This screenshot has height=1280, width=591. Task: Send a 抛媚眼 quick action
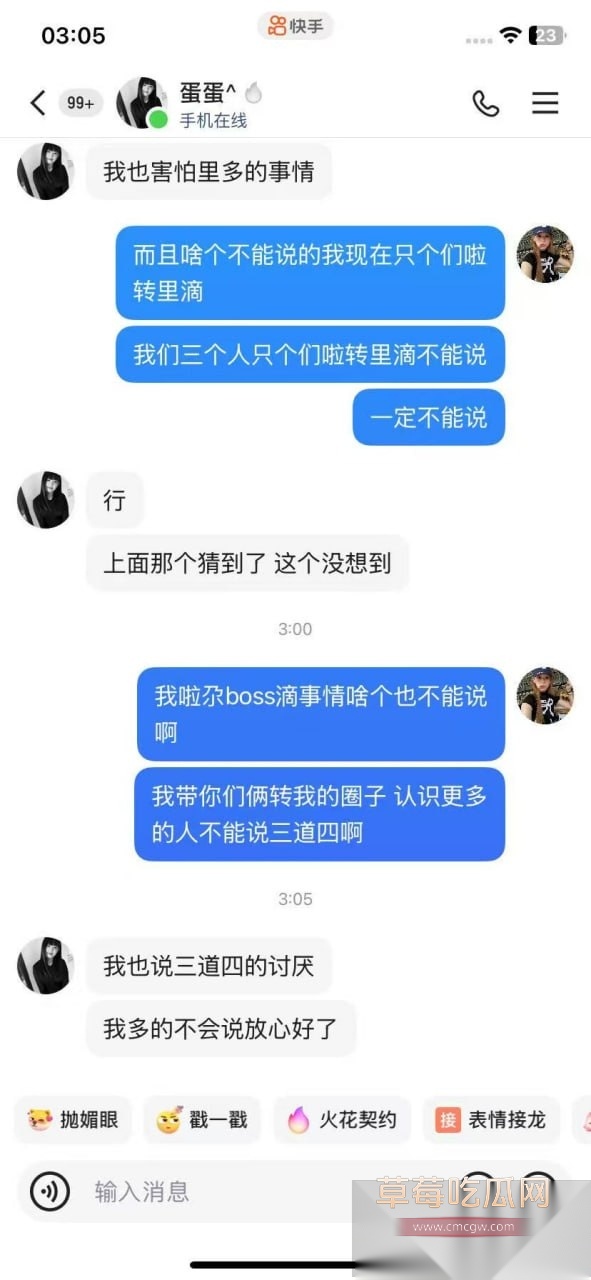click(73, 1120)
